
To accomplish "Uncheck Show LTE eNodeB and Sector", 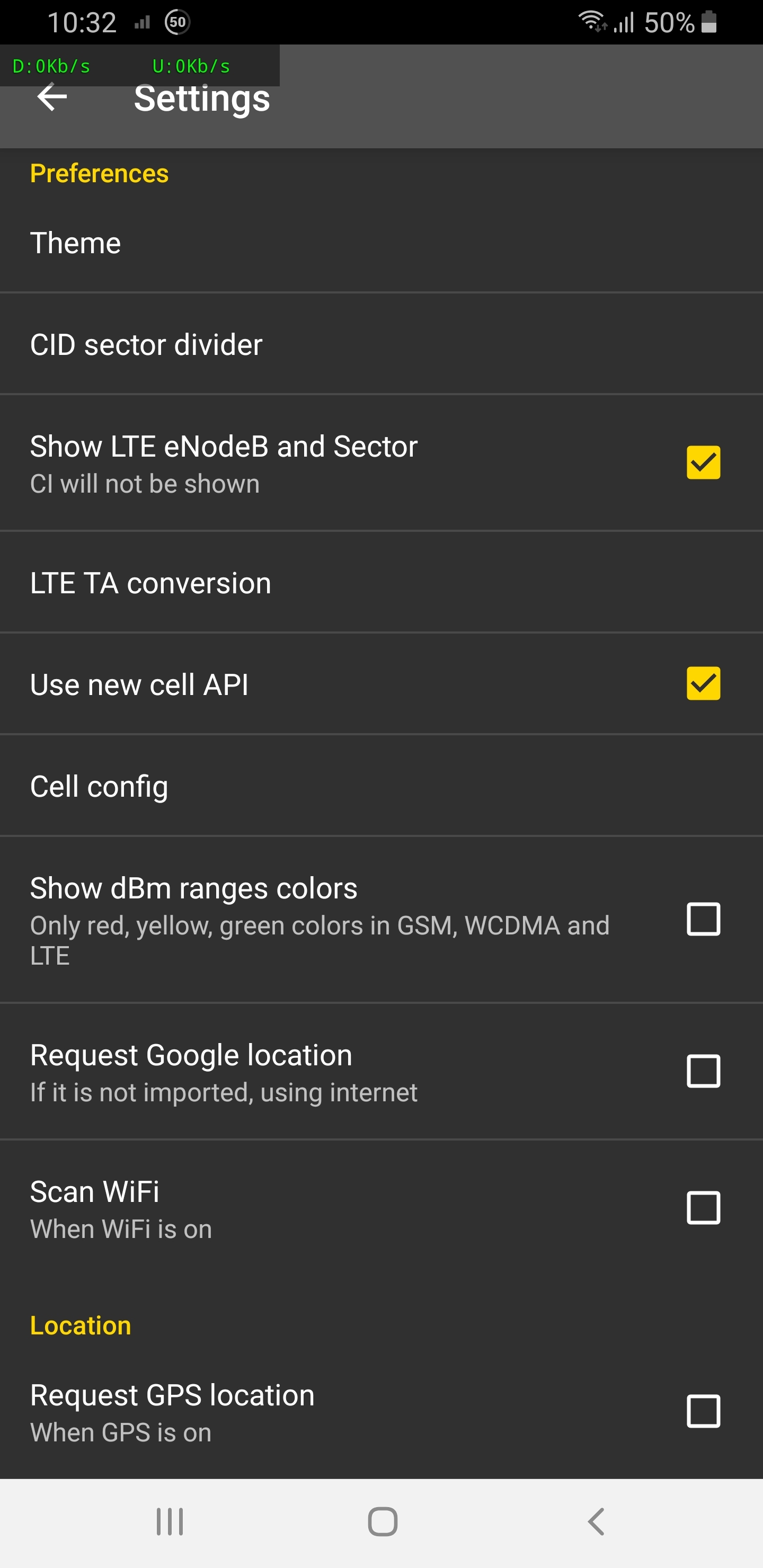I will (703, 462).
